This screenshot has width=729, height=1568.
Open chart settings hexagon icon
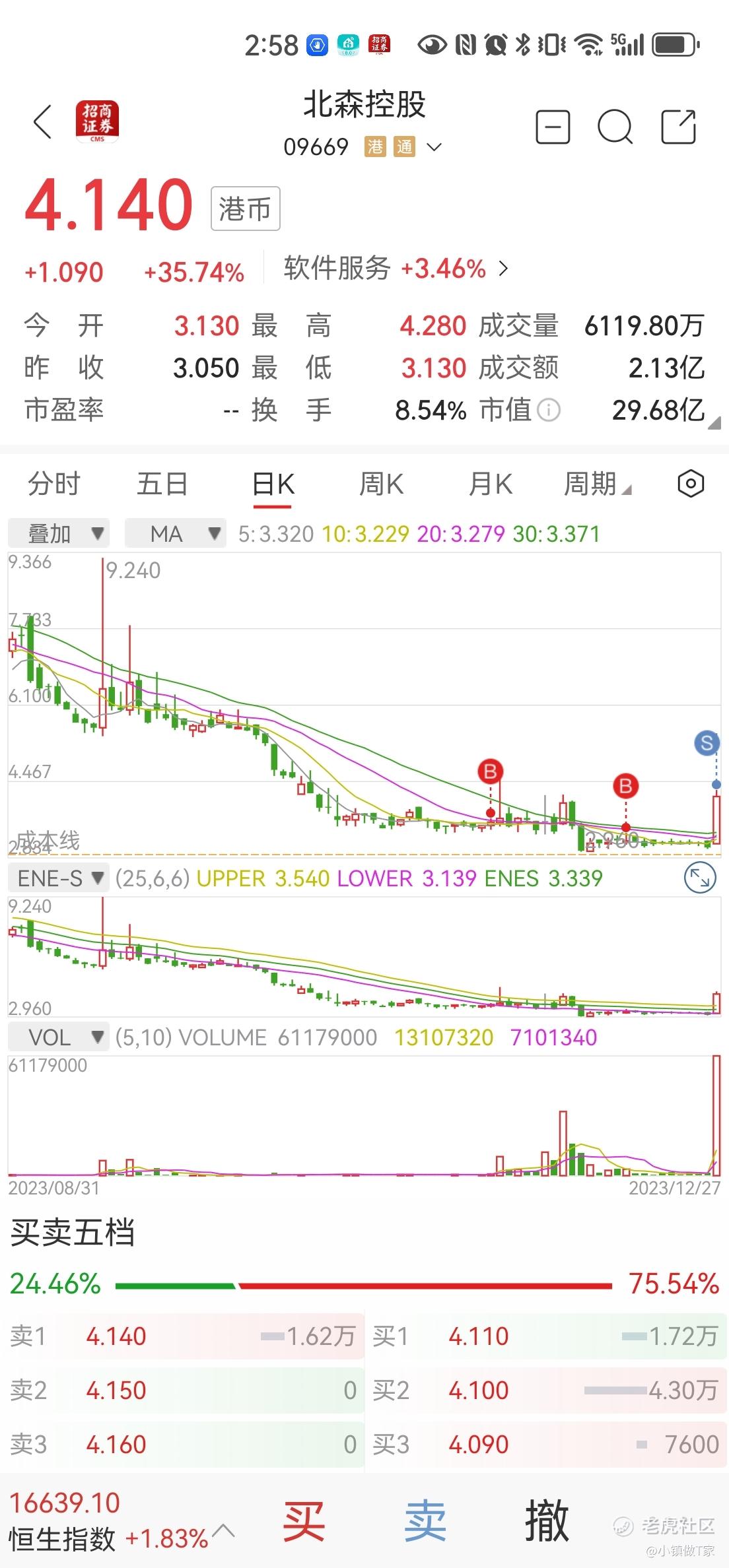pyautogui.click(x=691, y=484)
